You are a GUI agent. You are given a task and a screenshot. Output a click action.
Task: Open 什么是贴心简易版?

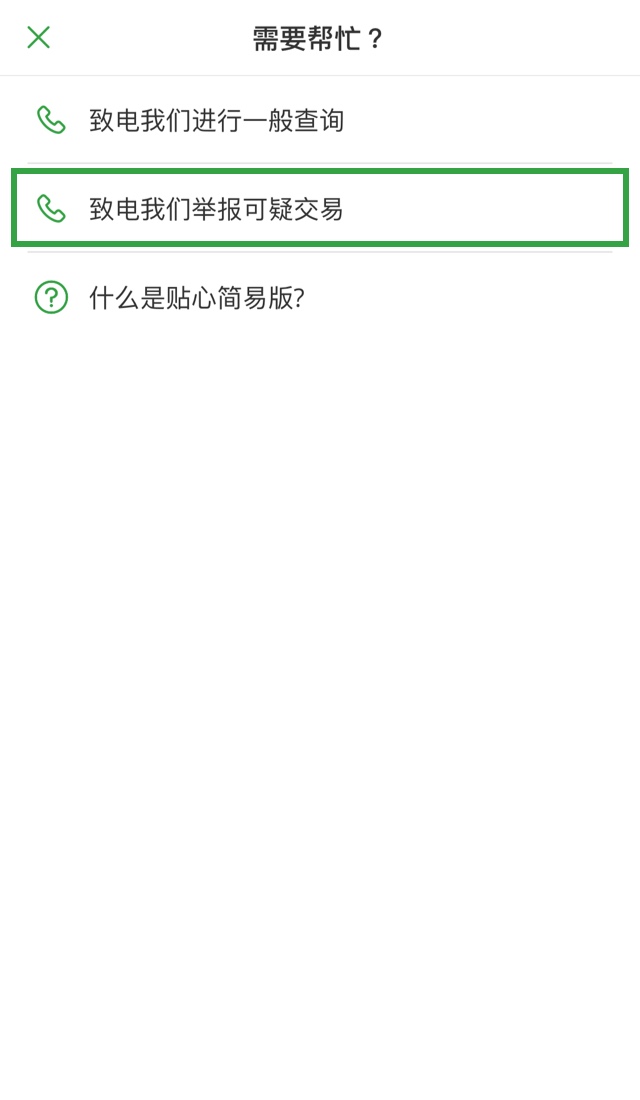click(x=320, y=297)
